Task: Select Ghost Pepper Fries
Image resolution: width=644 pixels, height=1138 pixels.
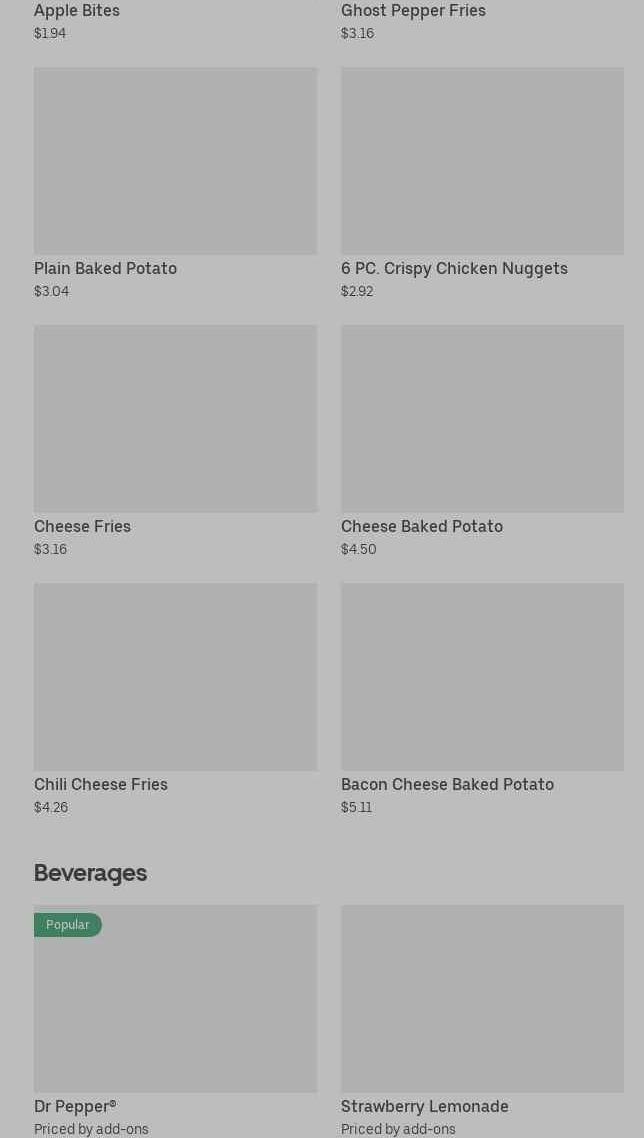Action: [x=413, y=11]
